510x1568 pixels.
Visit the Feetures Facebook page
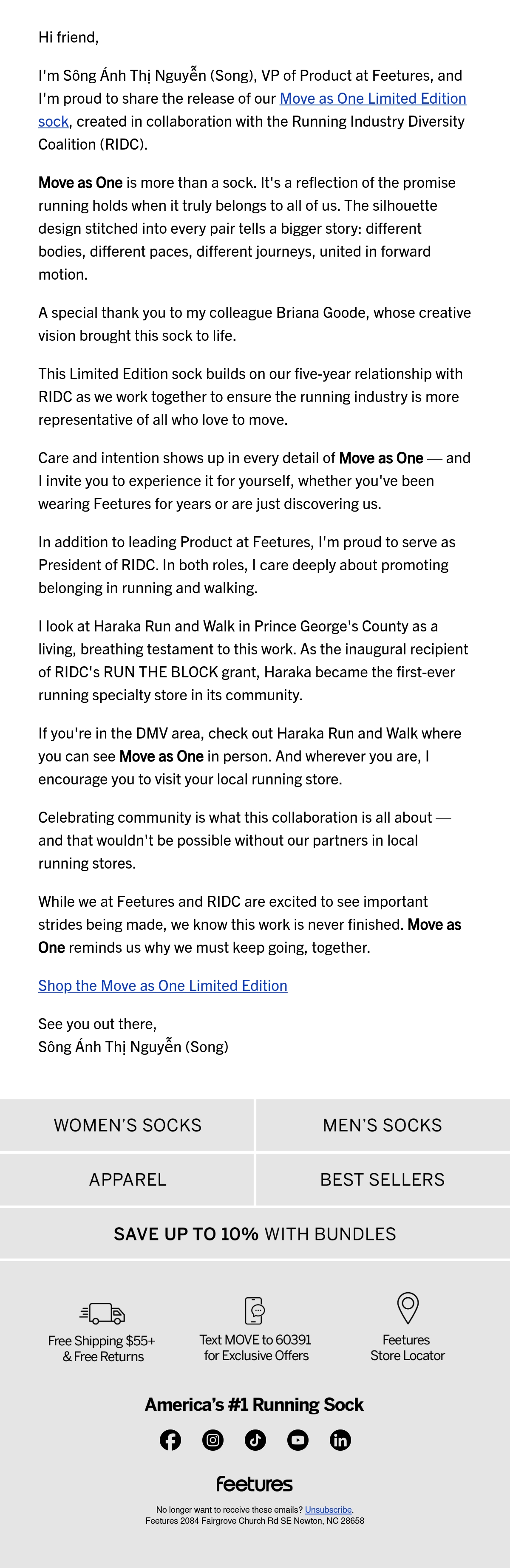(170, 1440)
